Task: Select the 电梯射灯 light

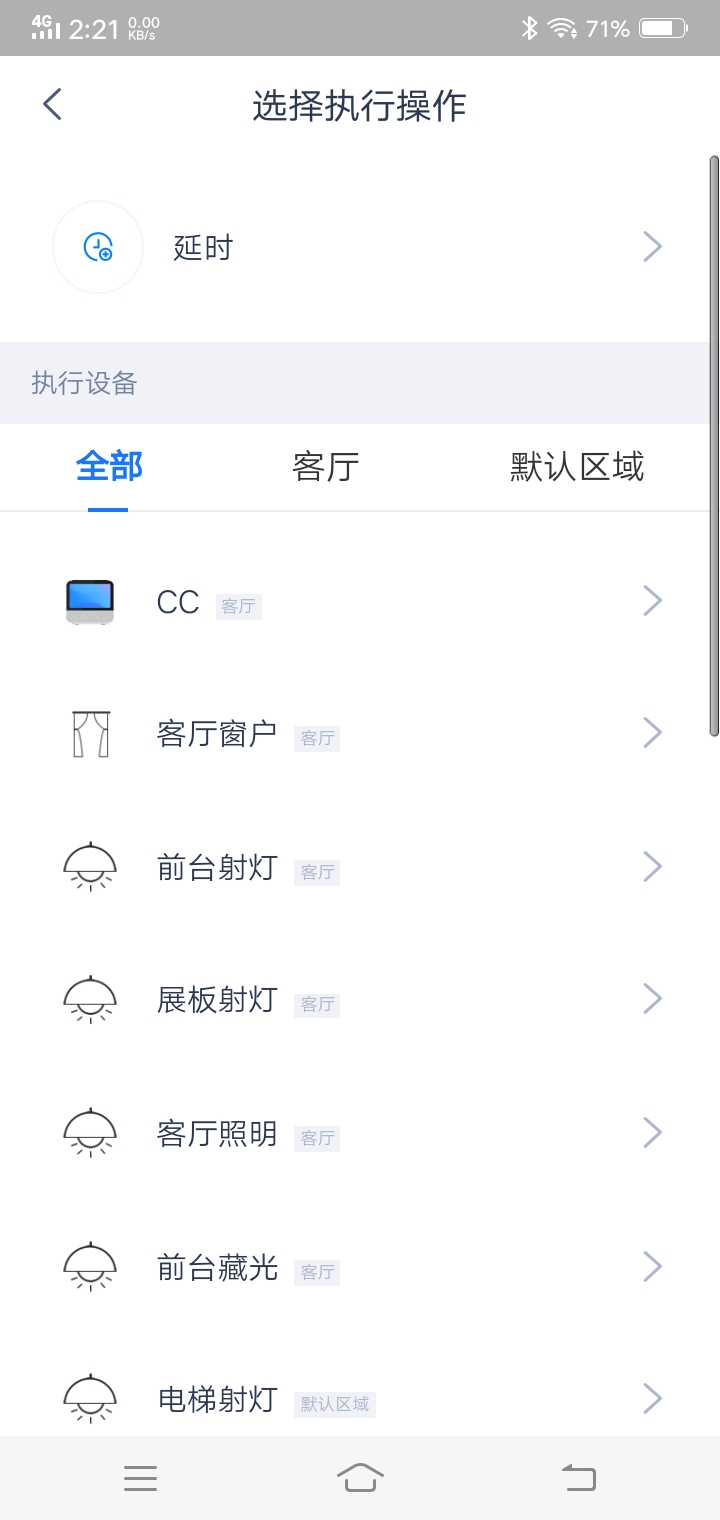Action: click(358, 1398)
